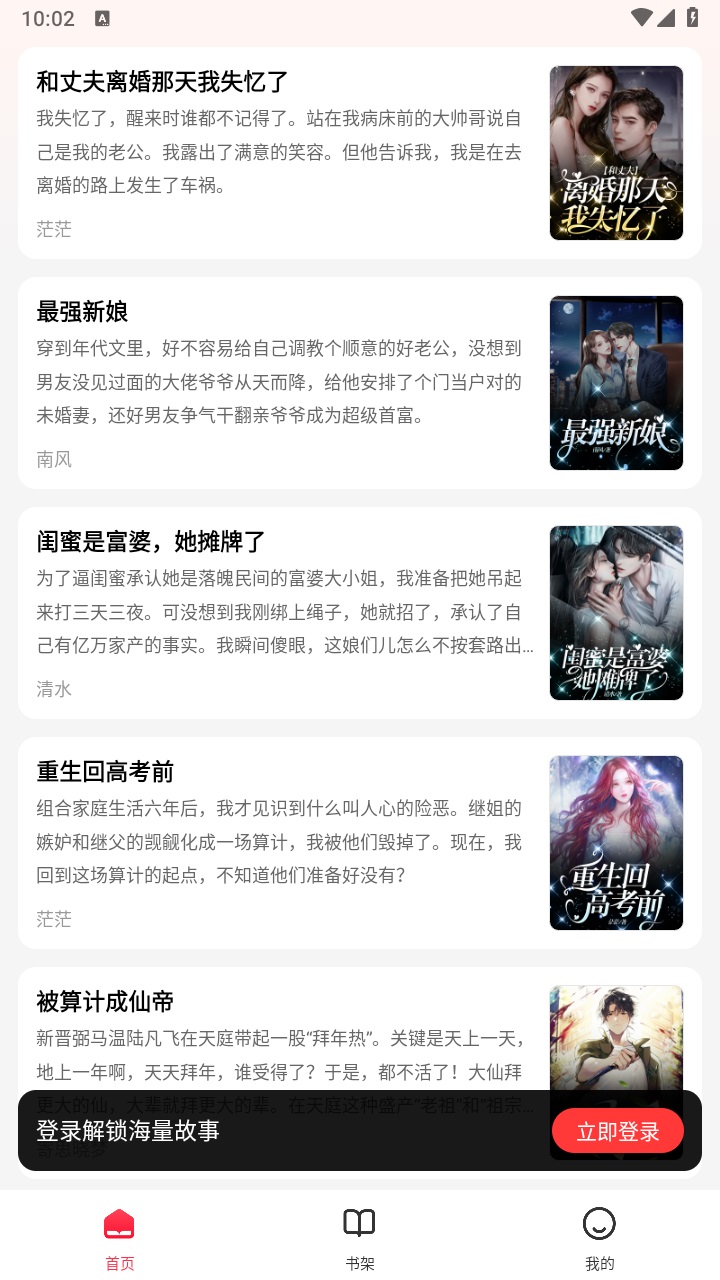Select the 首页 home icon
This screenshot has width=720, height=1280.
coord(119,1222)
